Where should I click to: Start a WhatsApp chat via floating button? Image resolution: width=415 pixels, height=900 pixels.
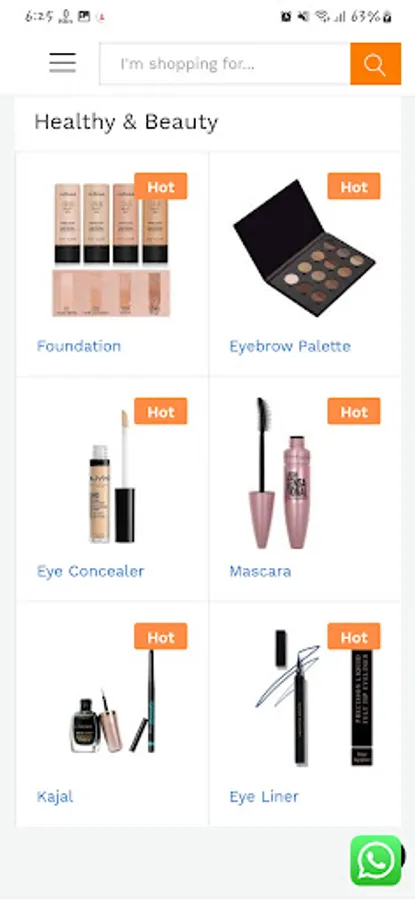tap(377, 860)
